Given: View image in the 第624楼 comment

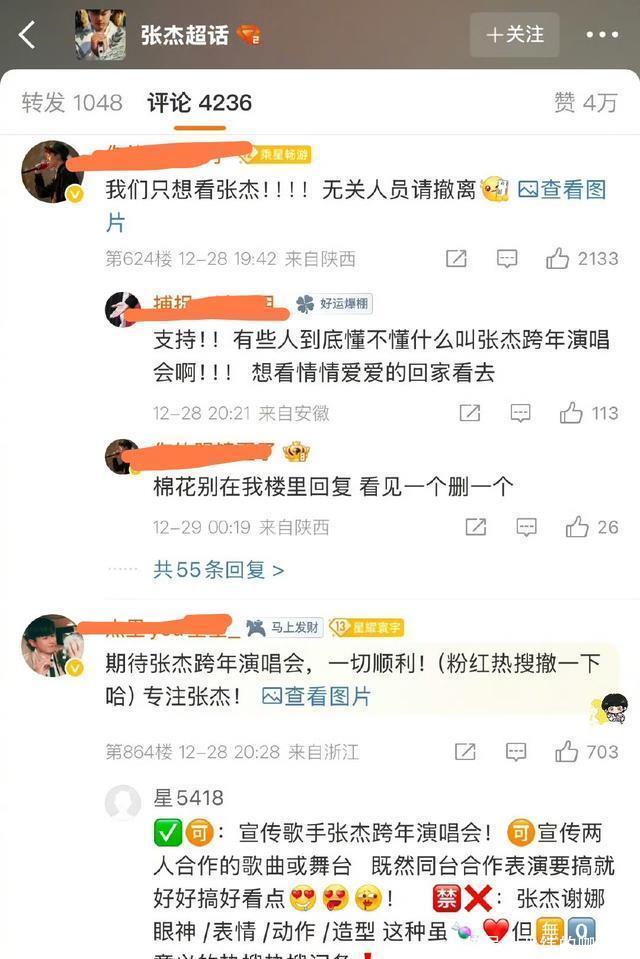Looking at the screenshot, I should [561, 190].
